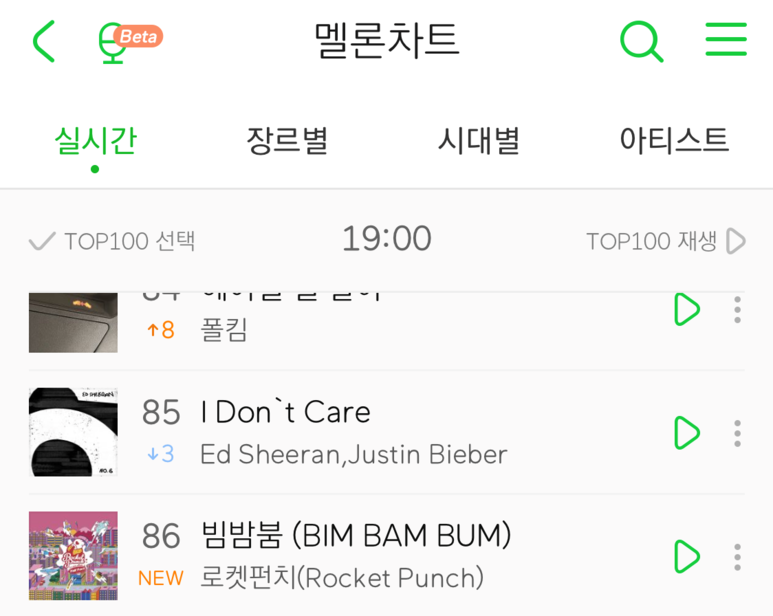This screenshot has height=616, width=773.
Task: Open the hamburger menu
Action: point(726,39)
